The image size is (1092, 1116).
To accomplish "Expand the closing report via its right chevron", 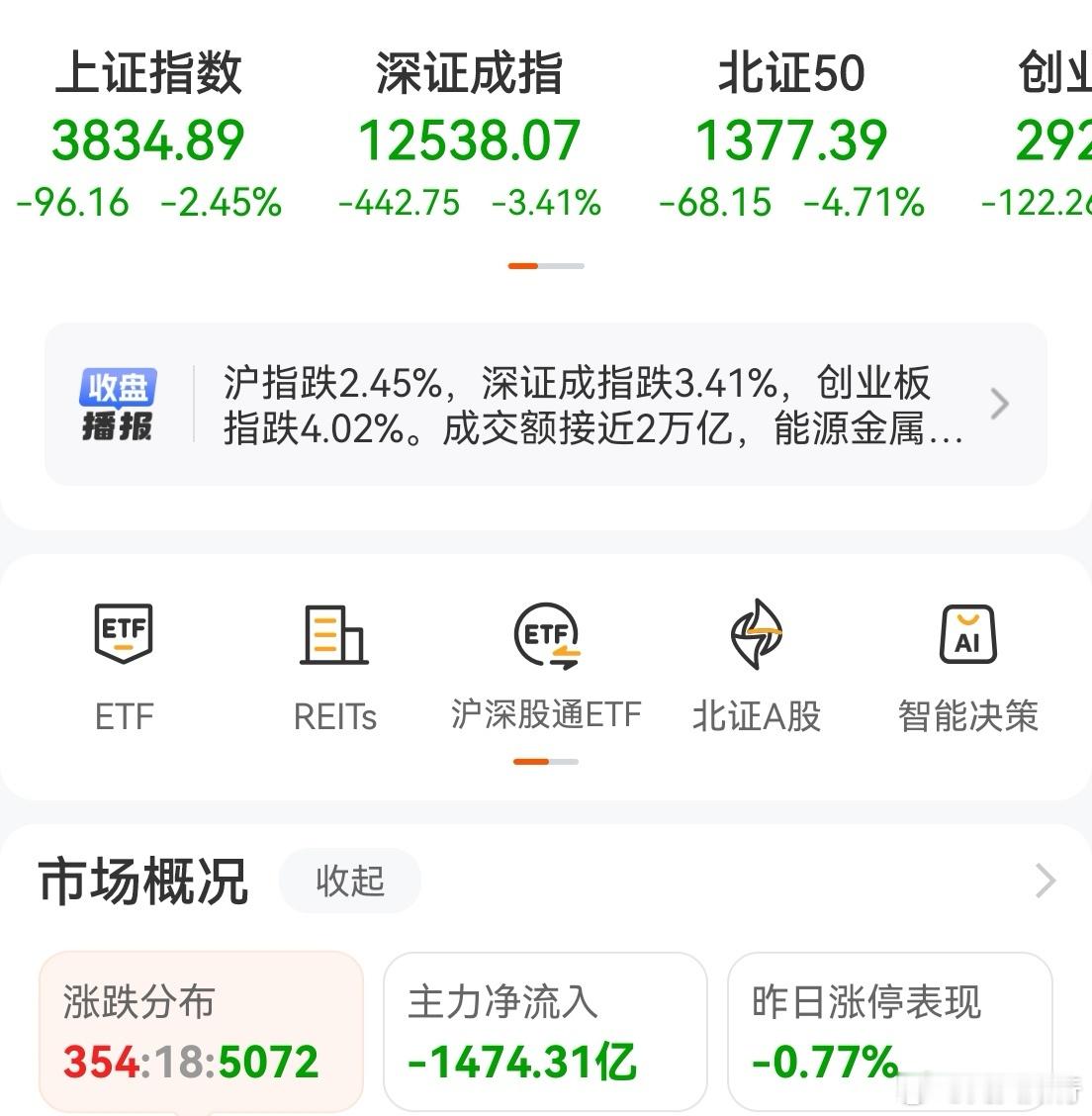I will pos(999,405).
